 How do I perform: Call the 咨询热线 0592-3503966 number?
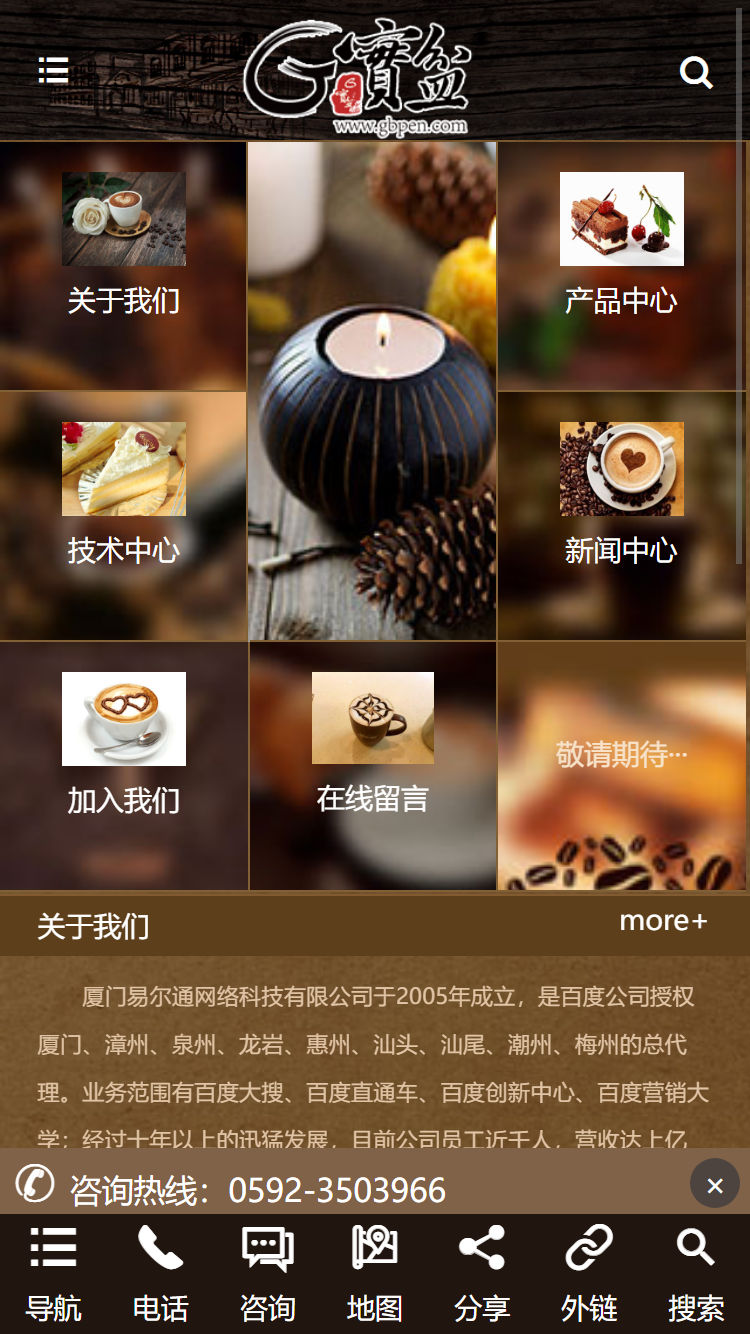pos(258,1189)
